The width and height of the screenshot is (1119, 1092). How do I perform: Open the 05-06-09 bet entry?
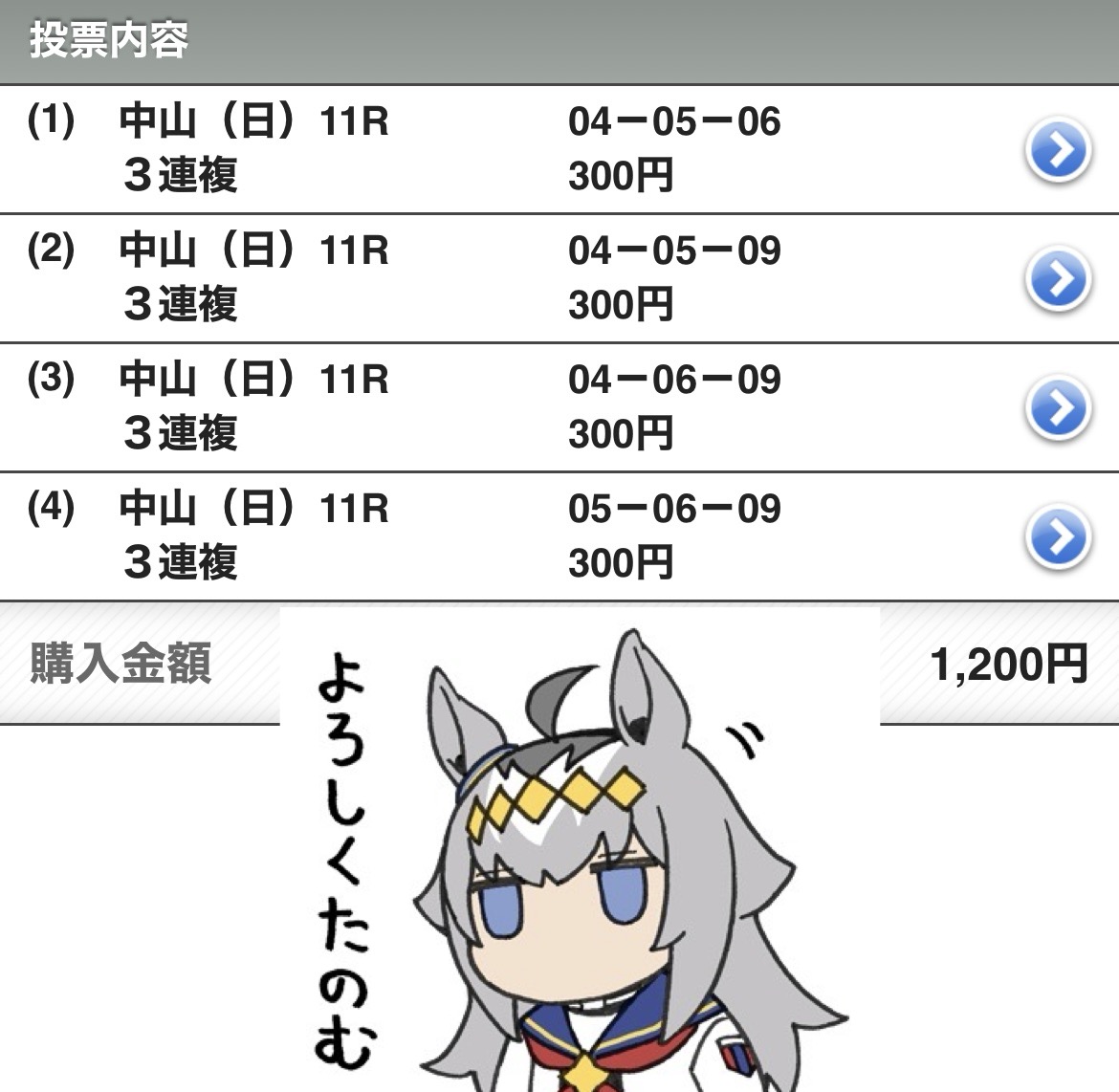[1058, 537]
